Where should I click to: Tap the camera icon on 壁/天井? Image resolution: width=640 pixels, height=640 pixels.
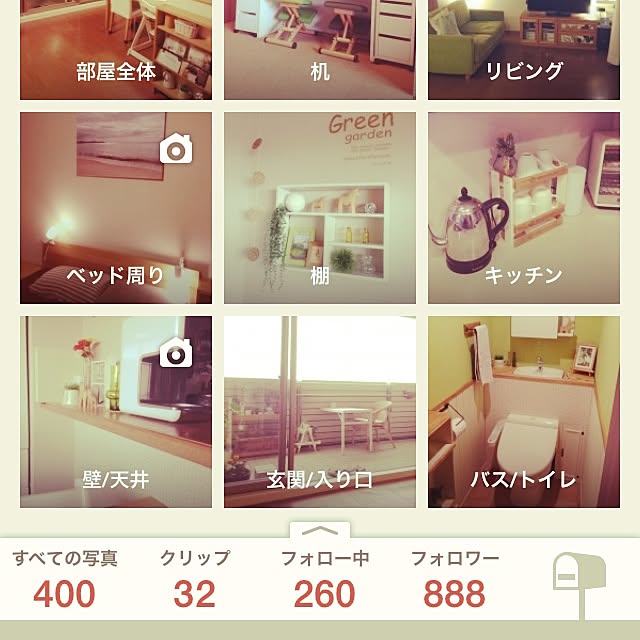click(176, 352)
